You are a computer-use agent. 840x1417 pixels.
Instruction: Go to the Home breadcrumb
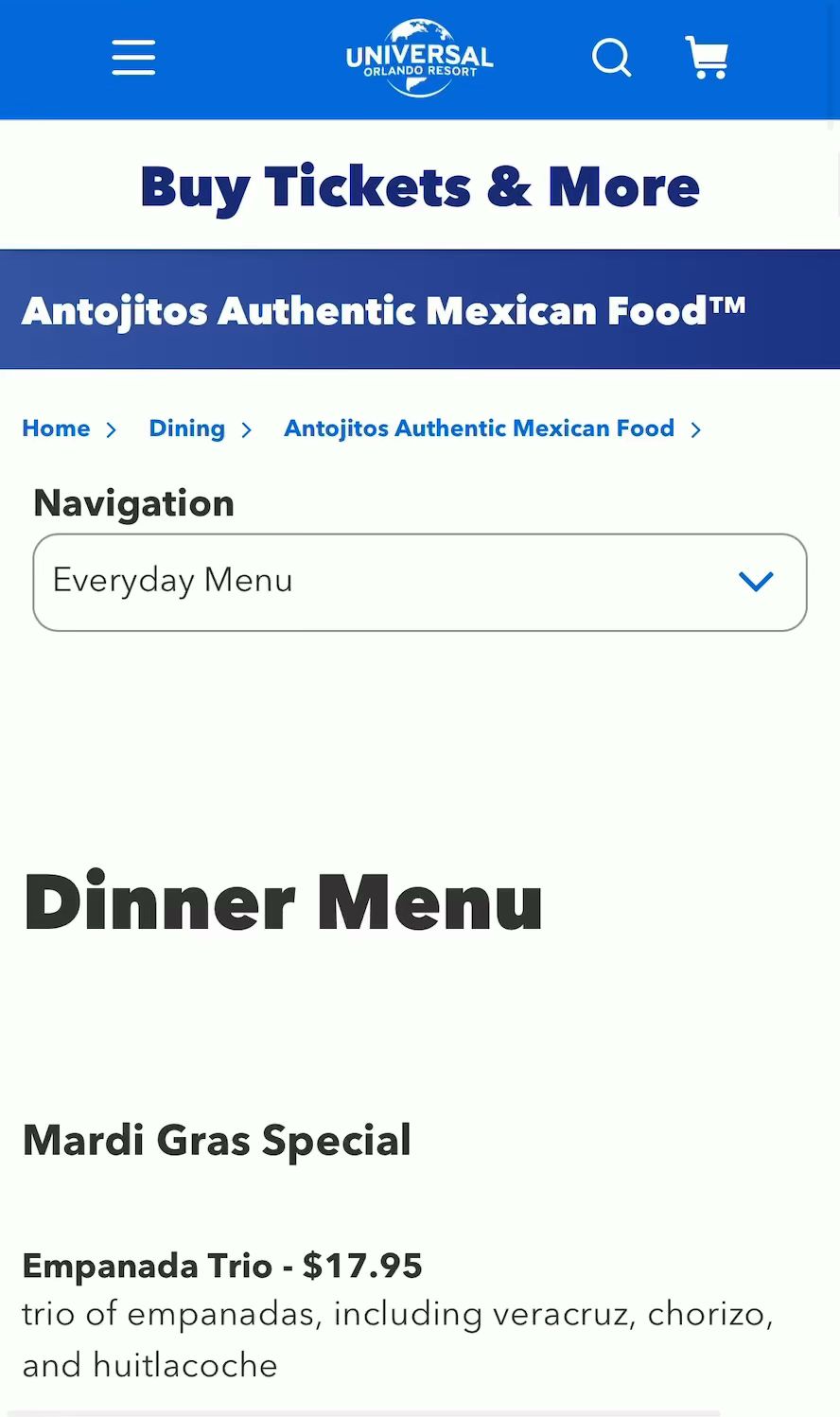(56, 429)
